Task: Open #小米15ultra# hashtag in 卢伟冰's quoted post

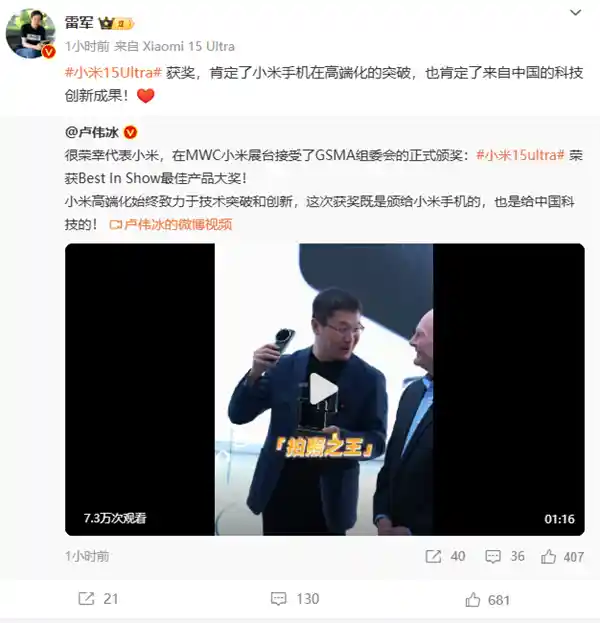Action: [x=519, y=155]
